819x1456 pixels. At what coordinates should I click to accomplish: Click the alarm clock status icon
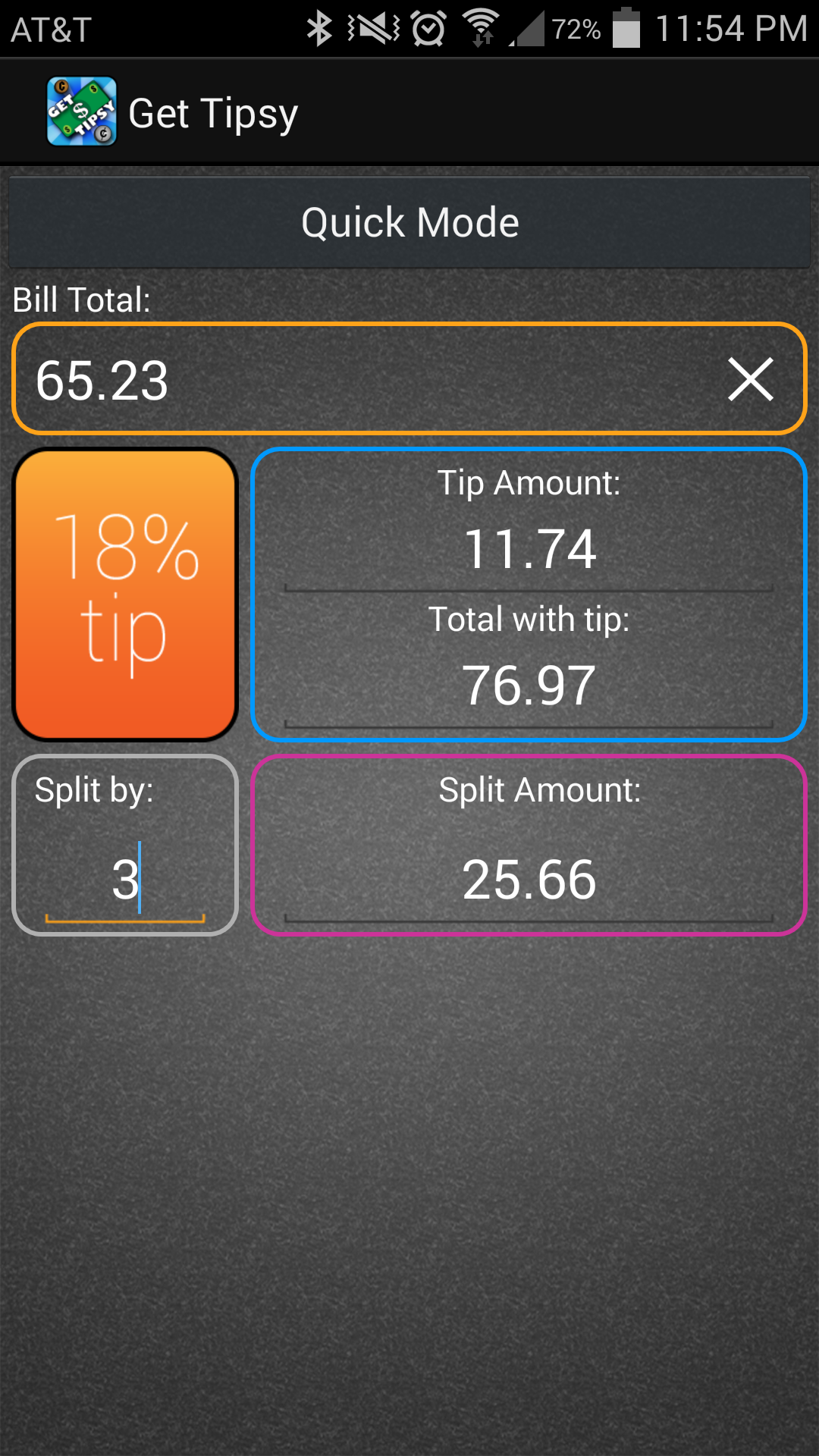point(428,28)
